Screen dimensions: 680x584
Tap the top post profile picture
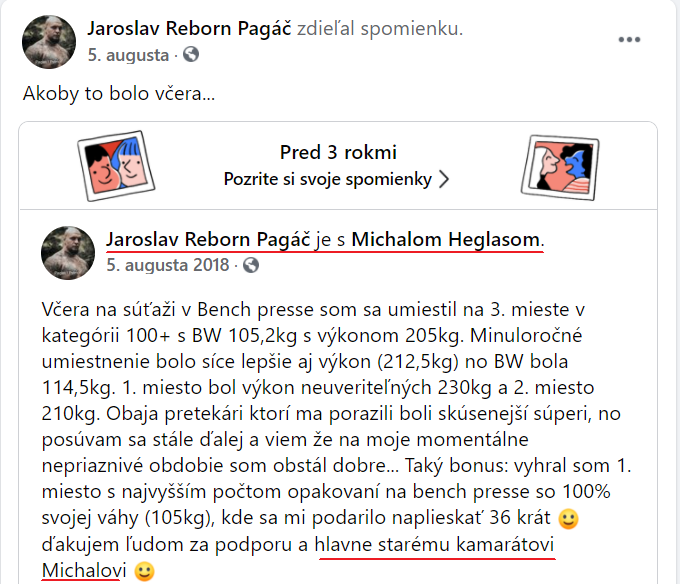pyautogui.click(x=47, y=40)
